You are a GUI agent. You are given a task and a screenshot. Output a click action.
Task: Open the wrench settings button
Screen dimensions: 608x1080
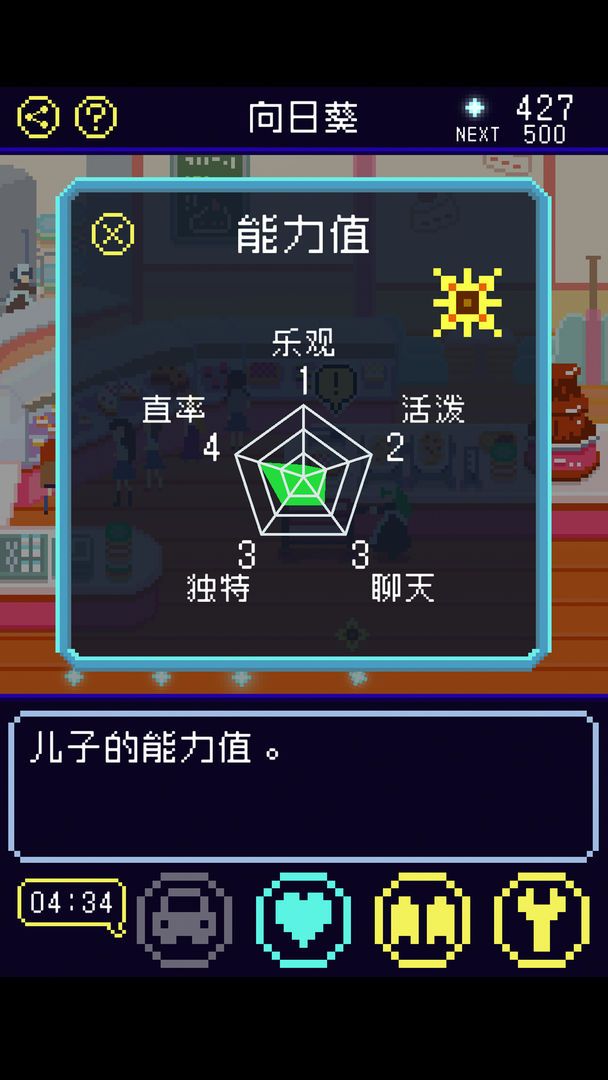[x=541, y=918]
